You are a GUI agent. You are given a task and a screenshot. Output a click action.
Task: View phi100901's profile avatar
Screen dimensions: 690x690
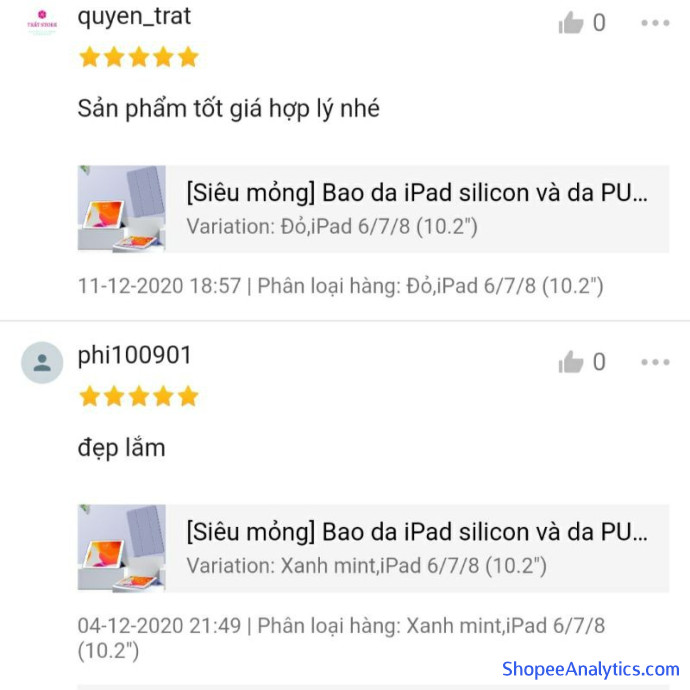click(x=42, y=363)
